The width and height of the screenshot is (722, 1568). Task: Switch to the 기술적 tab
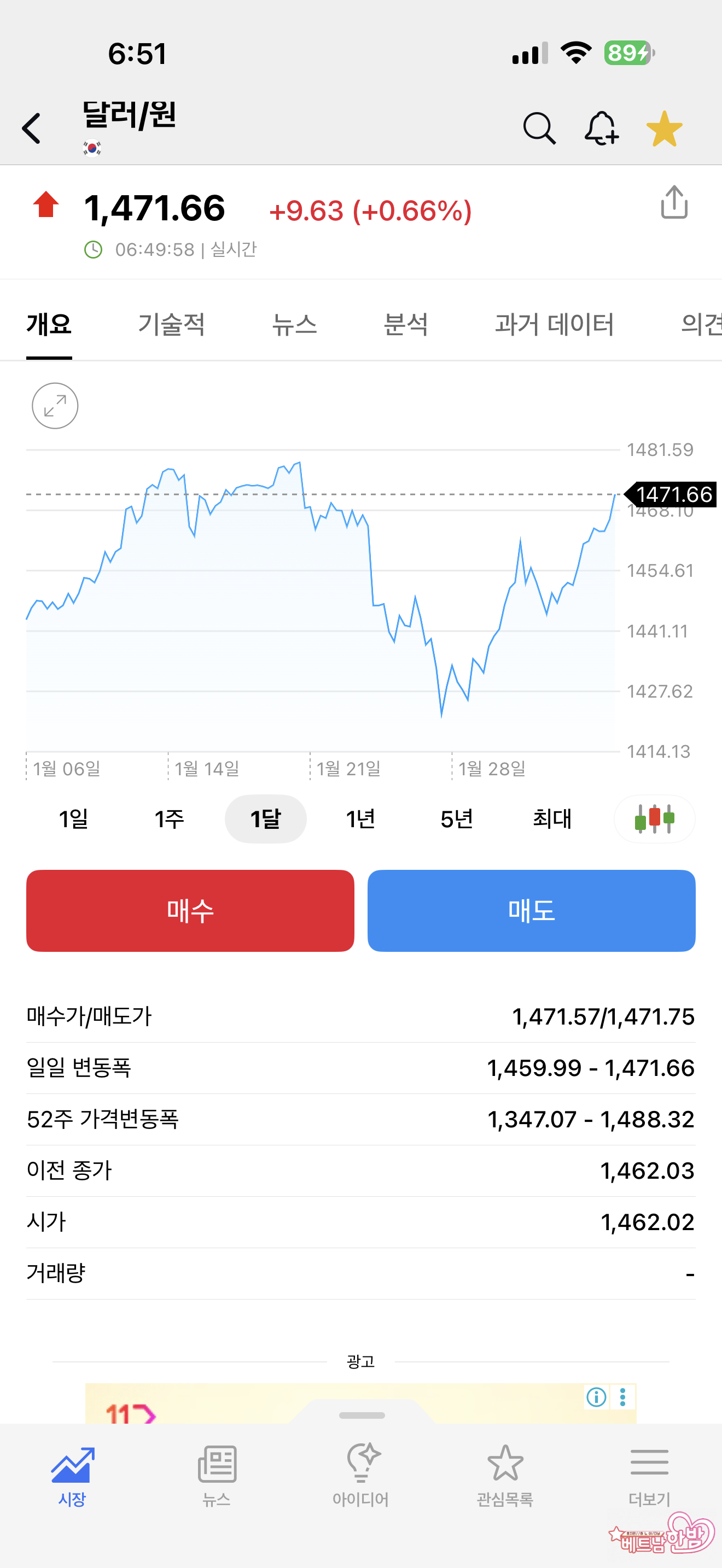pyautogui.click(x=171, y=324)
